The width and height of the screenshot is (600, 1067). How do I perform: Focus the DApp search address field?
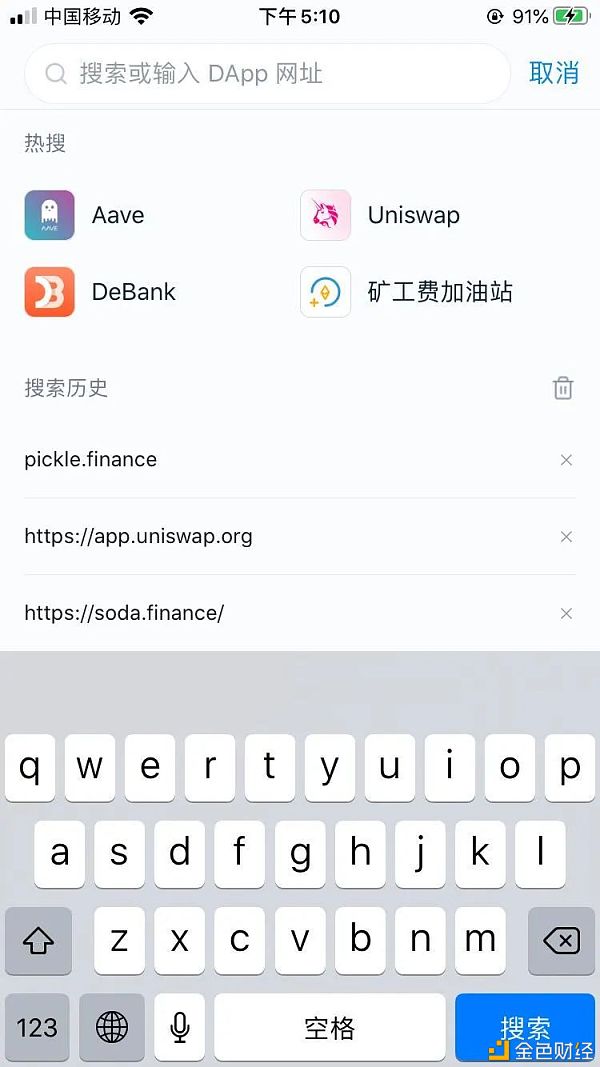[x=267, y=73]
